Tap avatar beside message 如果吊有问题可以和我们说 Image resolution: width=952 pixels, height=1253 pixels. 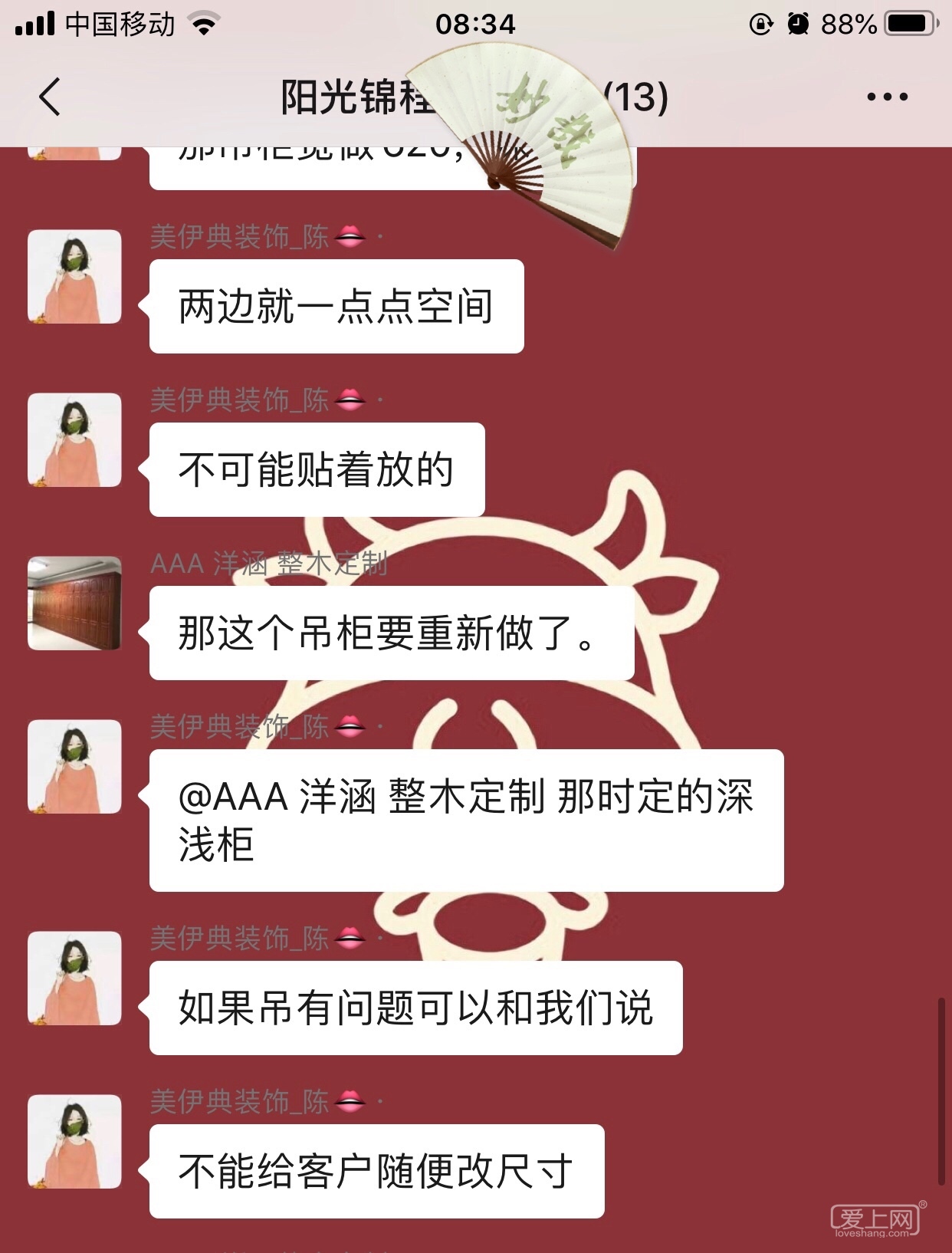[74, 978]
